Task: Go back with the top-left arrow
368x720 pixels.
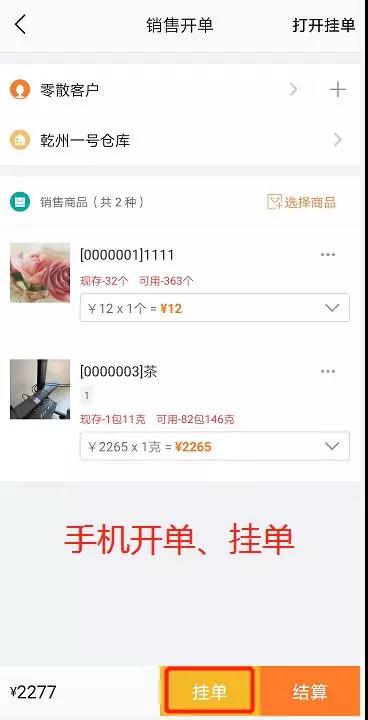Action: (x=20, y=24)
